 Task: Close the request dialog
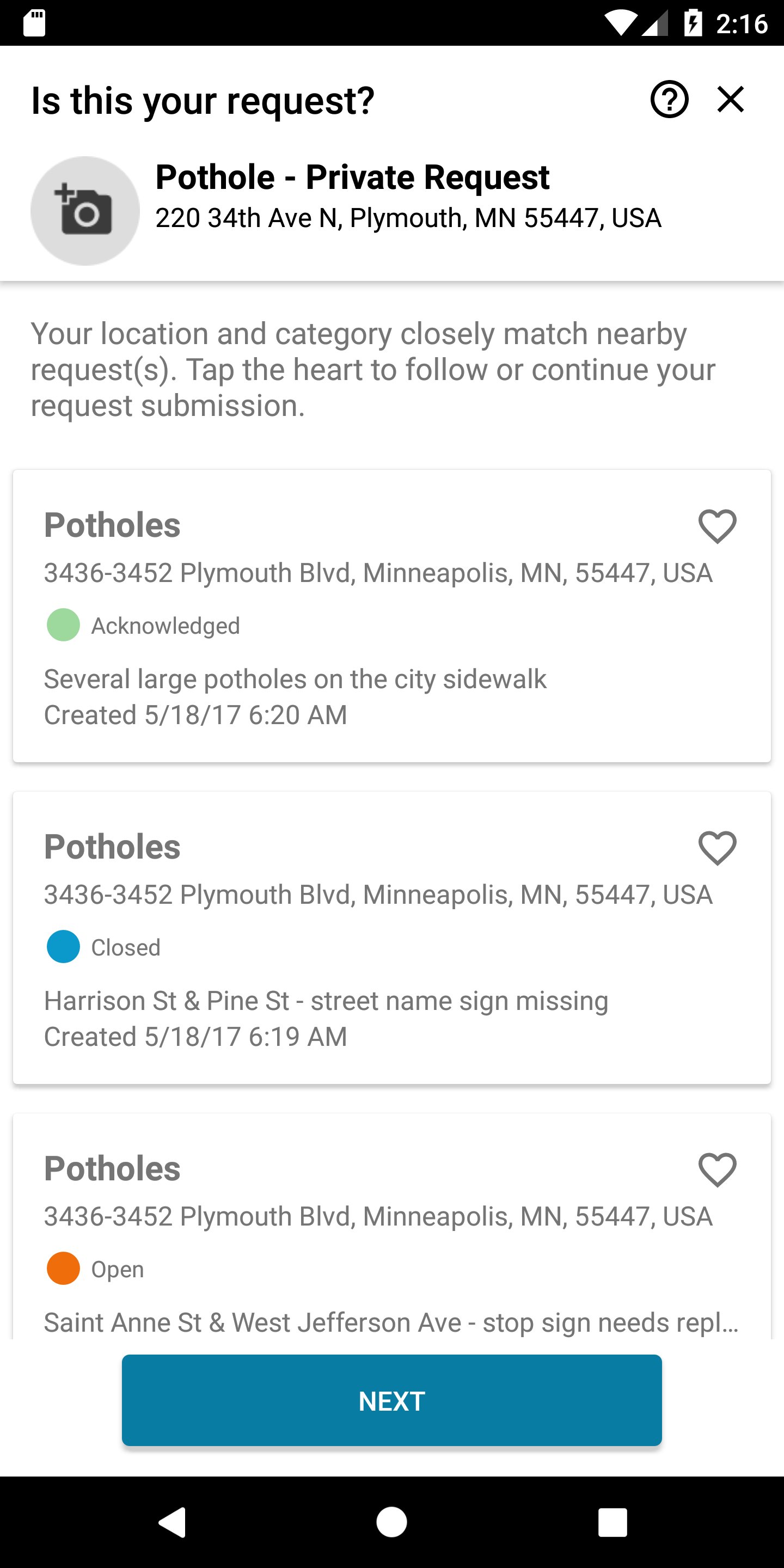(x=731, y=99)
